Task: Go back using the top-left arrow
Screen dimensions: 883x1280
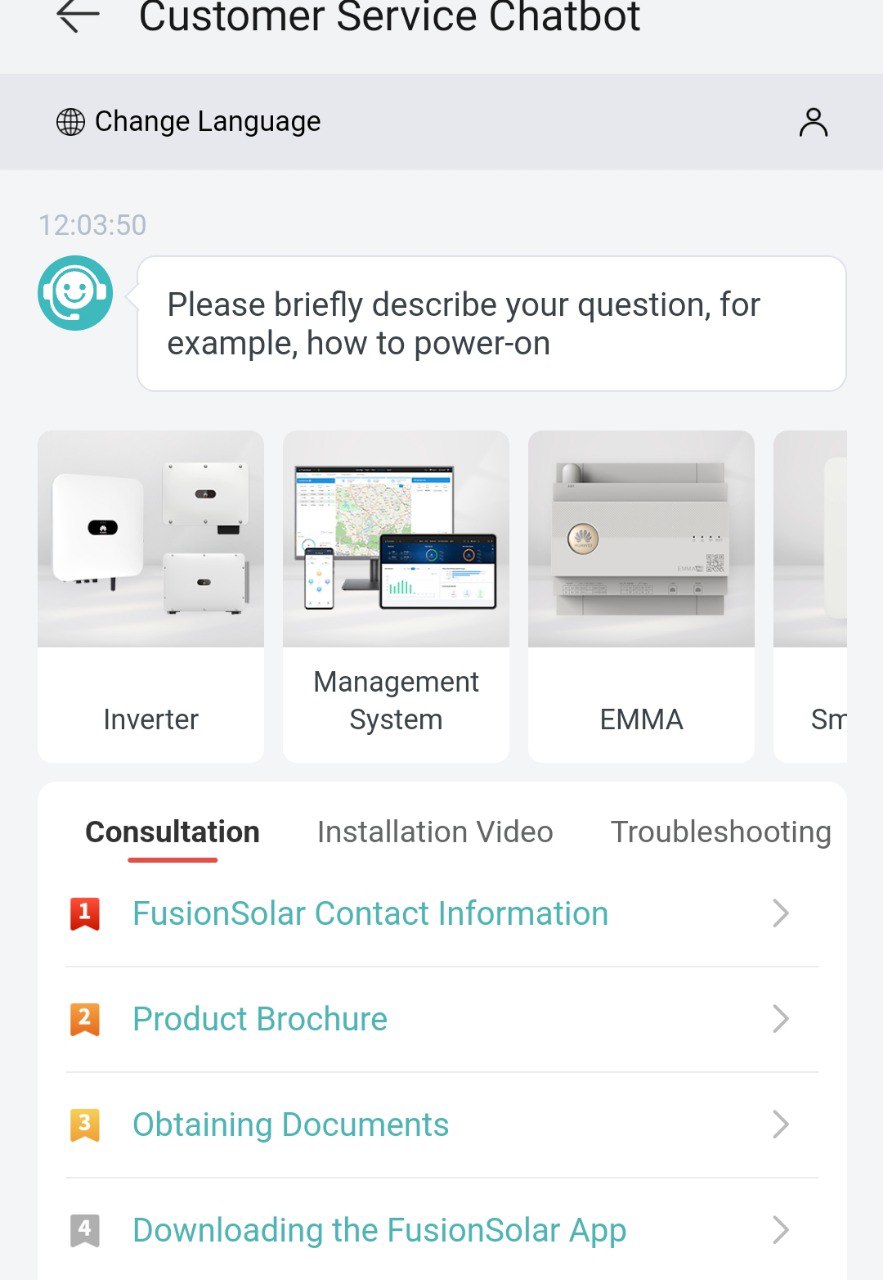Action: coord(78,16)
